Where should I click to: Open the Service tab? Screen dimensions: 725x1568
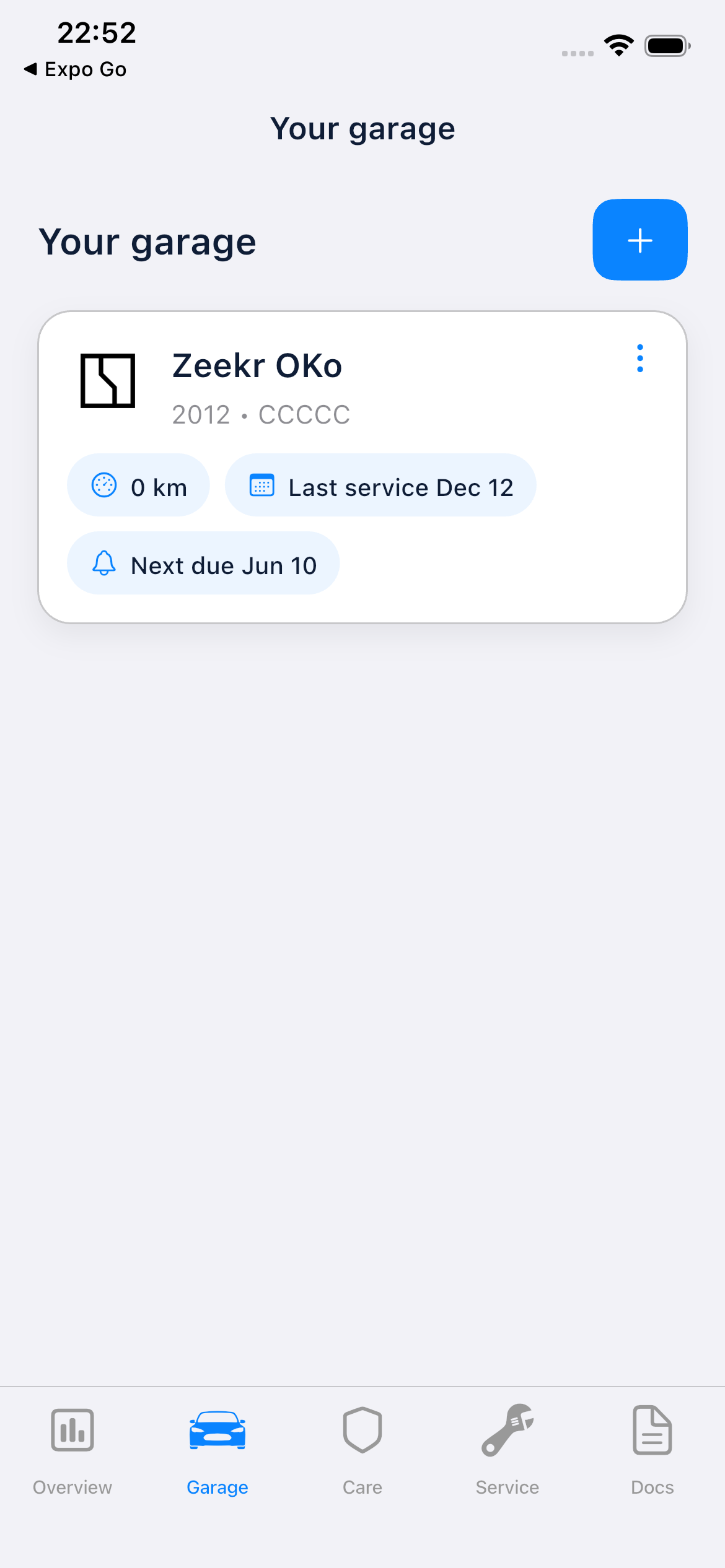click(x=507, y=1450)
